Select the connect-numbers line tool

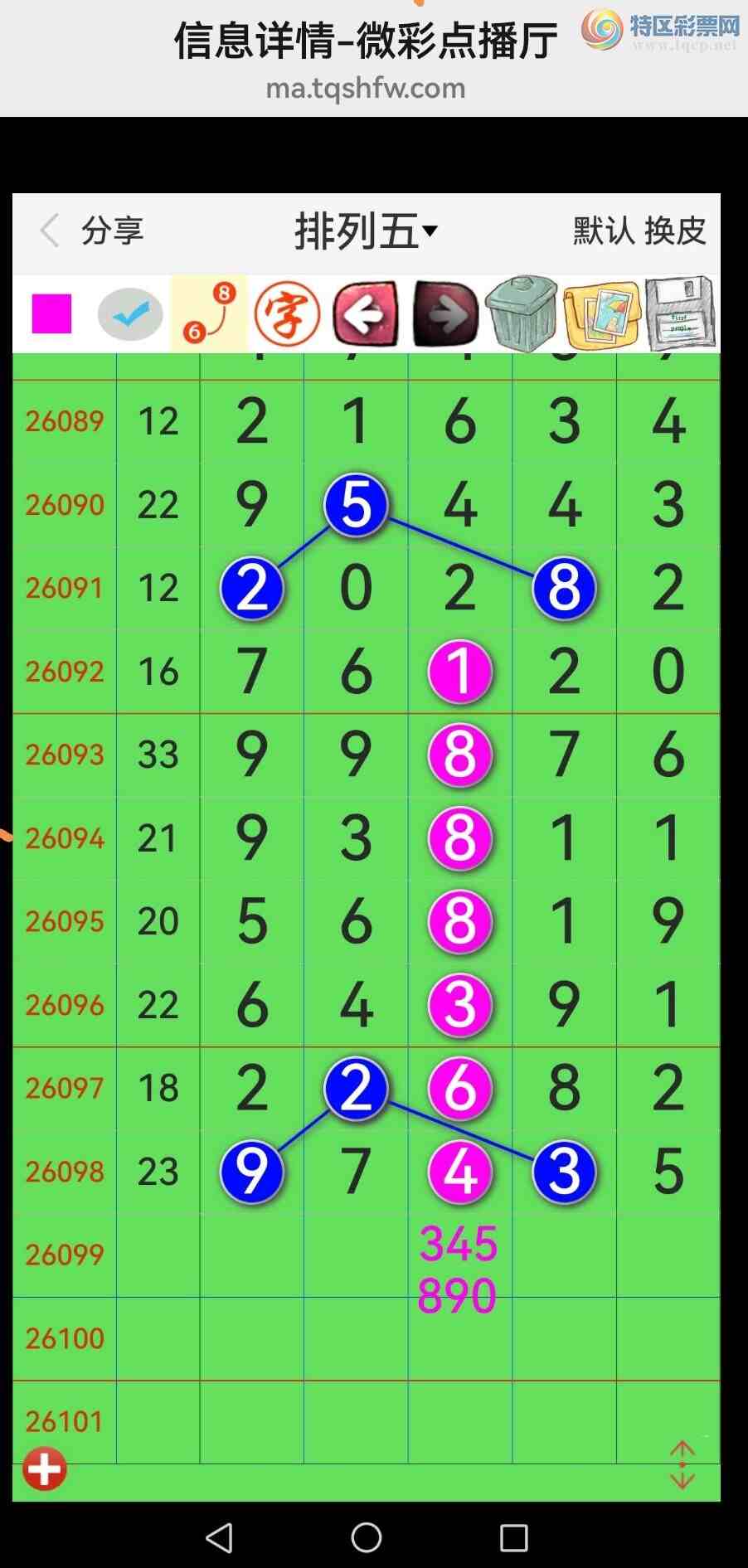pyautogui.click(x=209, y=314)
